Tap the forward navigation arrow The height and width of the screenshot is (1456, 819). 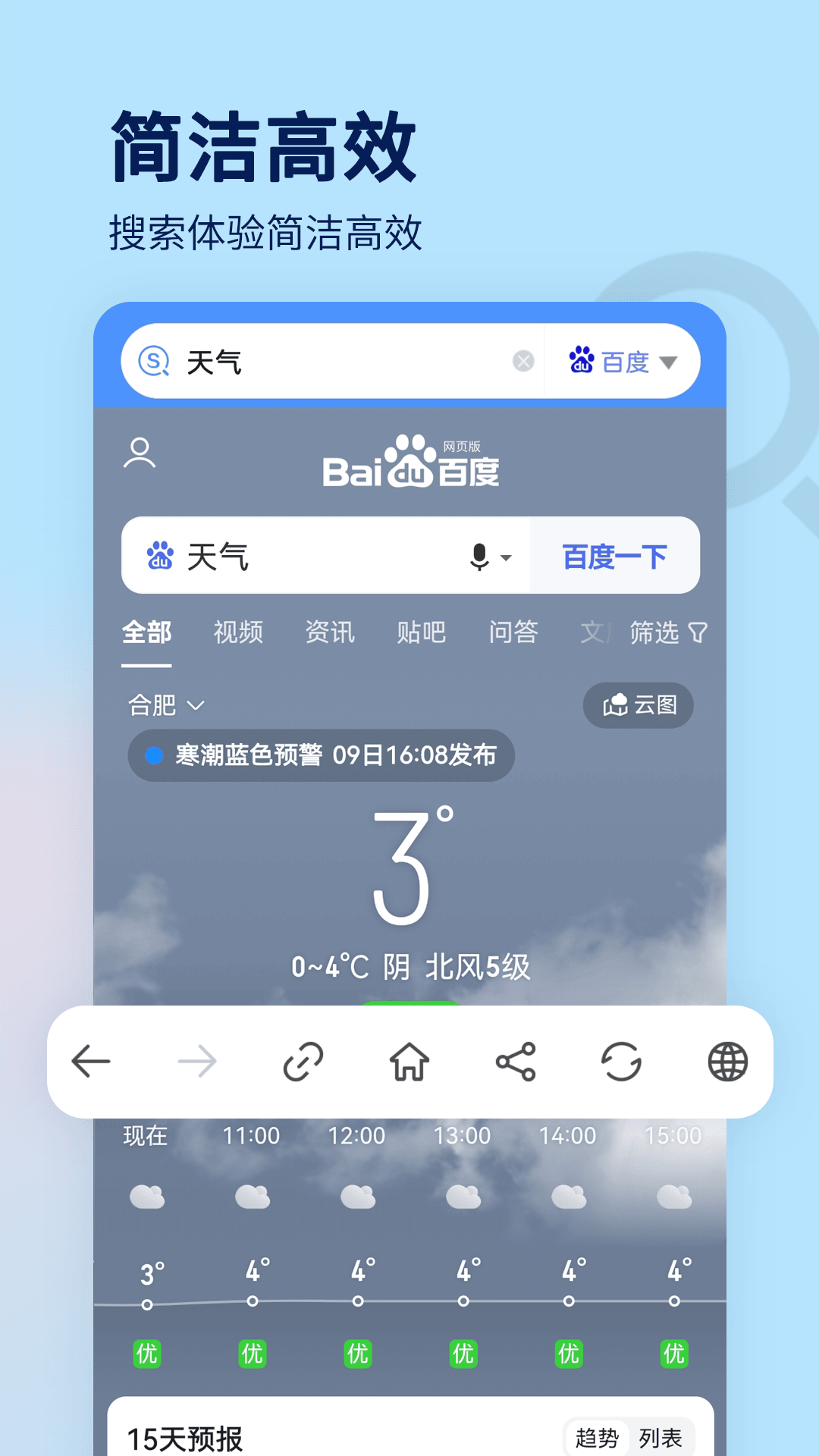point(197,1061)
